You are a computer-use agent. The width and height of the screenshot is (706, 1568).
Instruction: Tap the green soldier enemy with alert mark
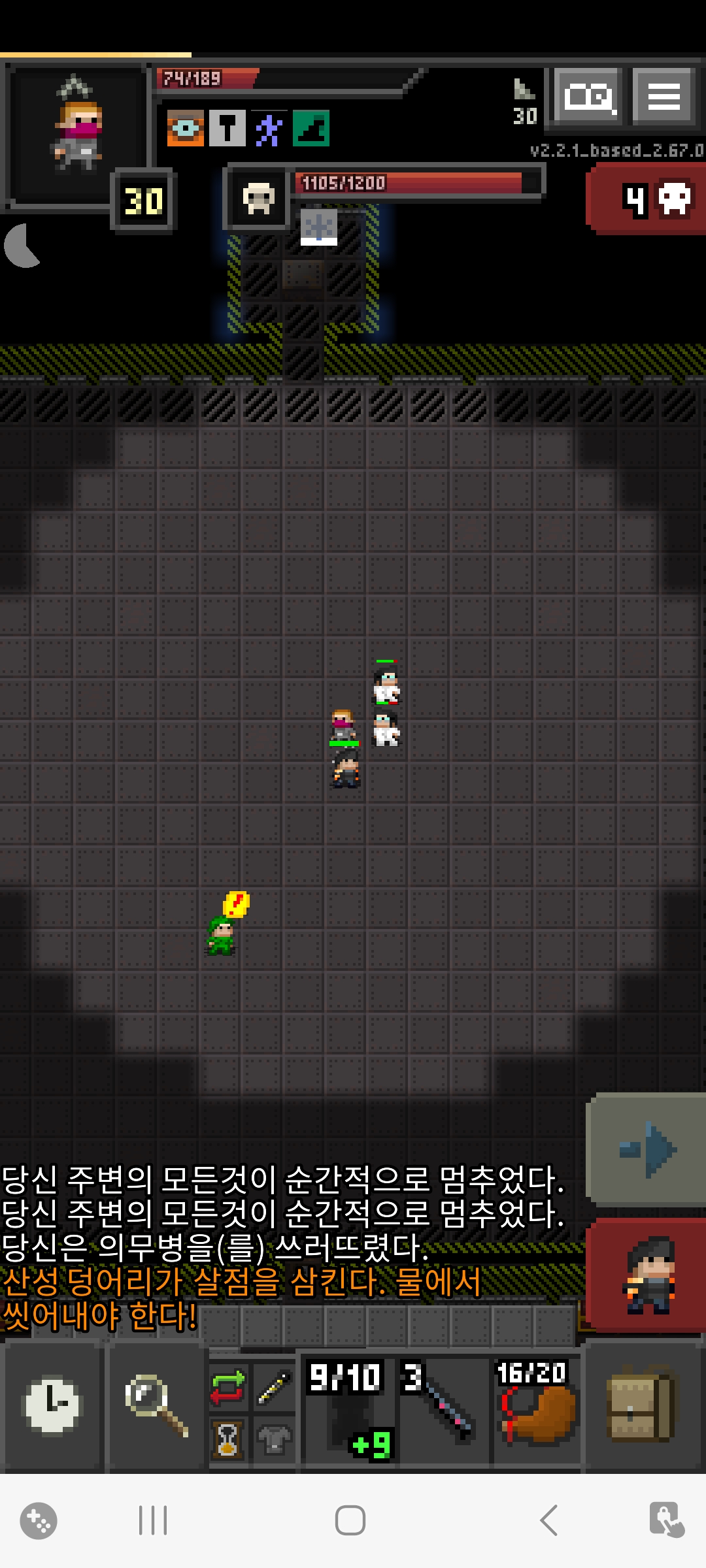point(221,936)
